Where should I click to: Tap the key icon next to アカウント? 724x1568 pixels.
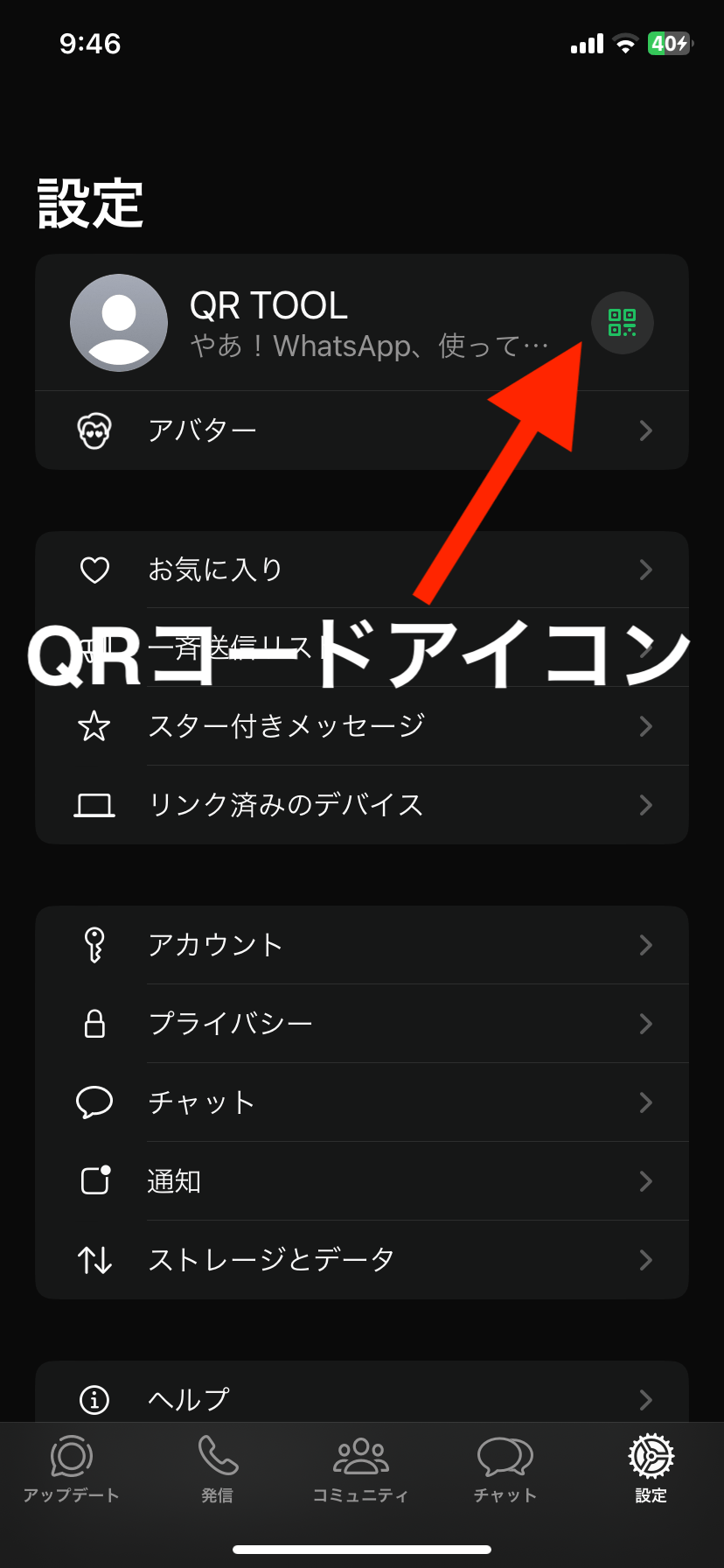94,945
